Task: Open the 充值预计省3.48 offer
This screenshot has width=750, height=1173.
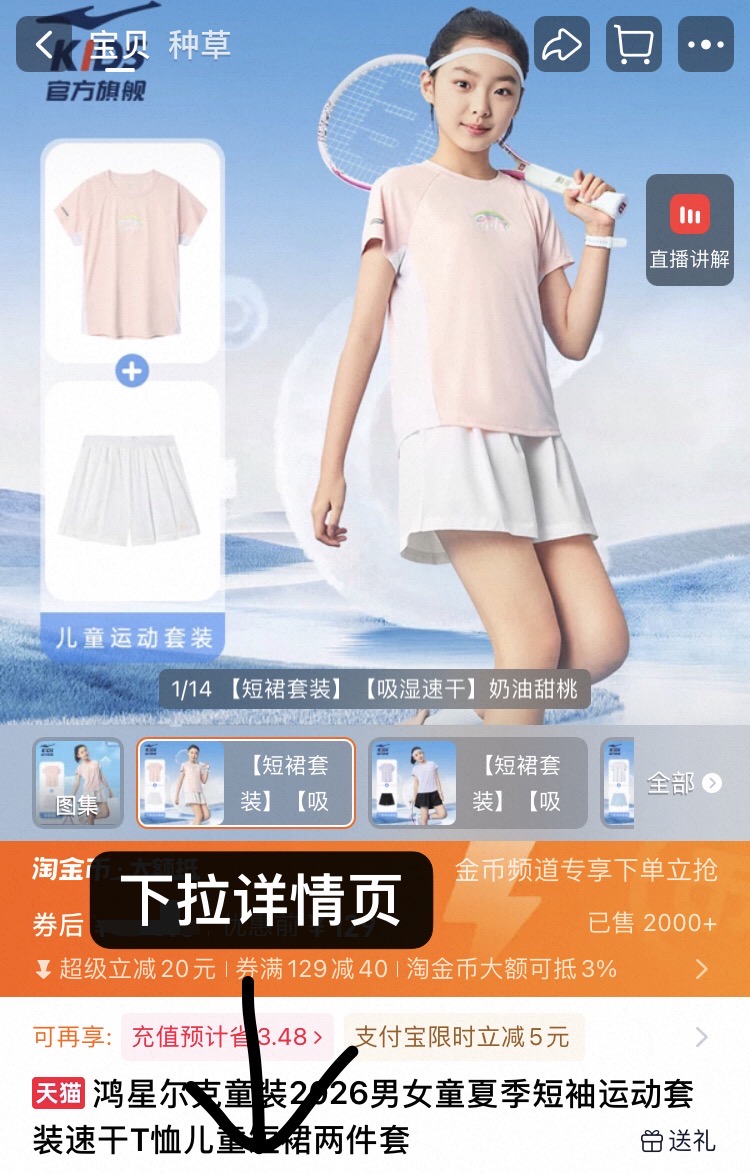Action: [228, 1037]
